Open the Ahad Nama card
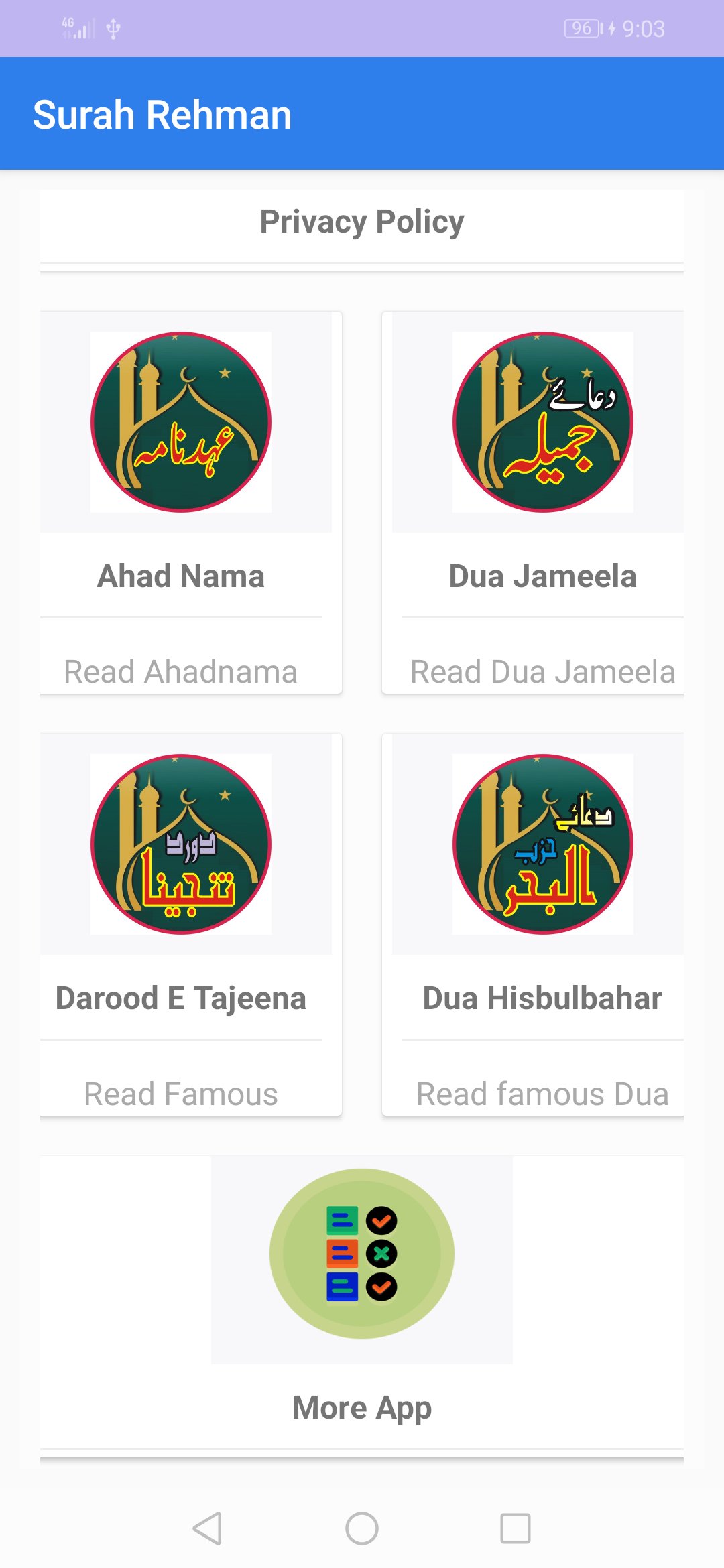The width and height of the screenshot is (724, 1568). [x=181, y=503]
